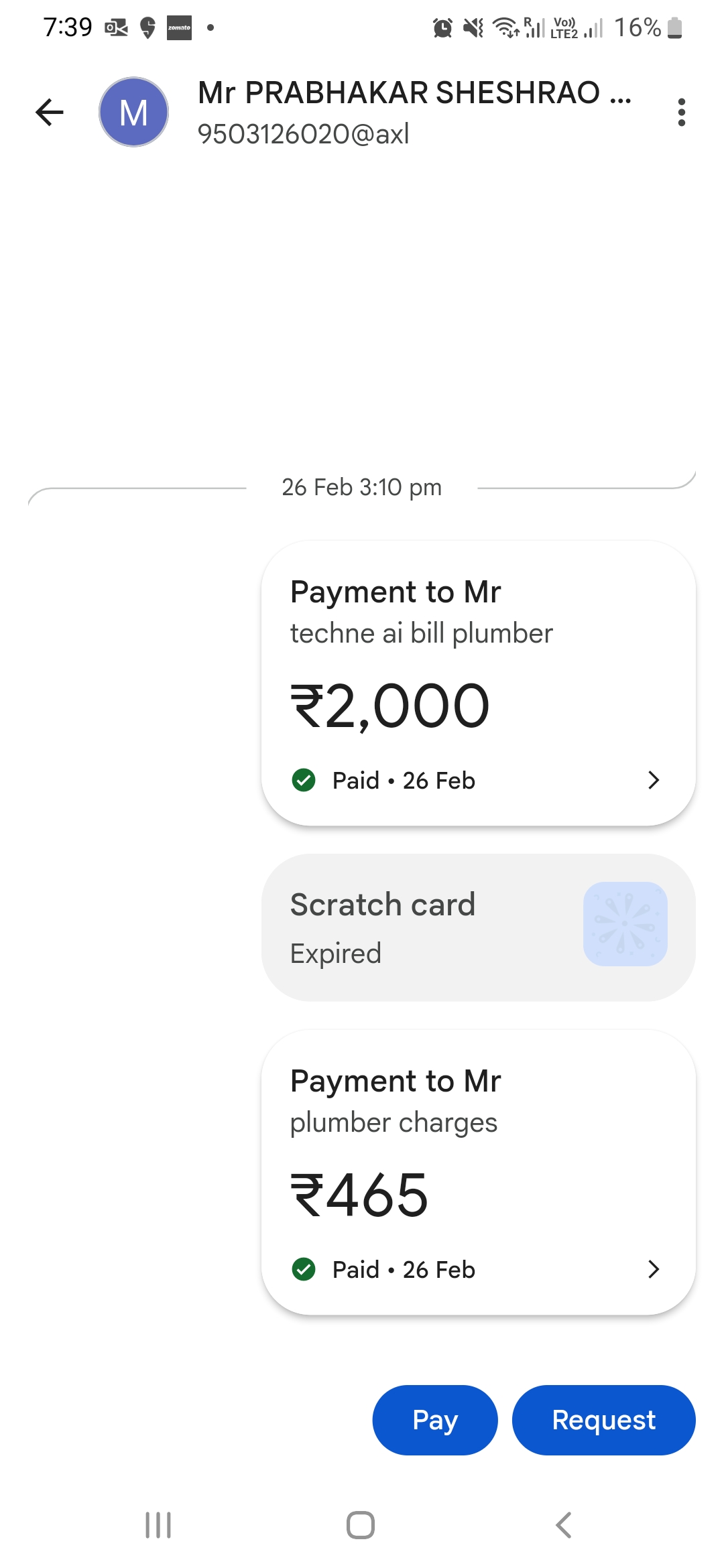The height and width of the screenshot is (1568, 724).
Task: Open recent apps from navigation bar
Action: [158, 1525]
